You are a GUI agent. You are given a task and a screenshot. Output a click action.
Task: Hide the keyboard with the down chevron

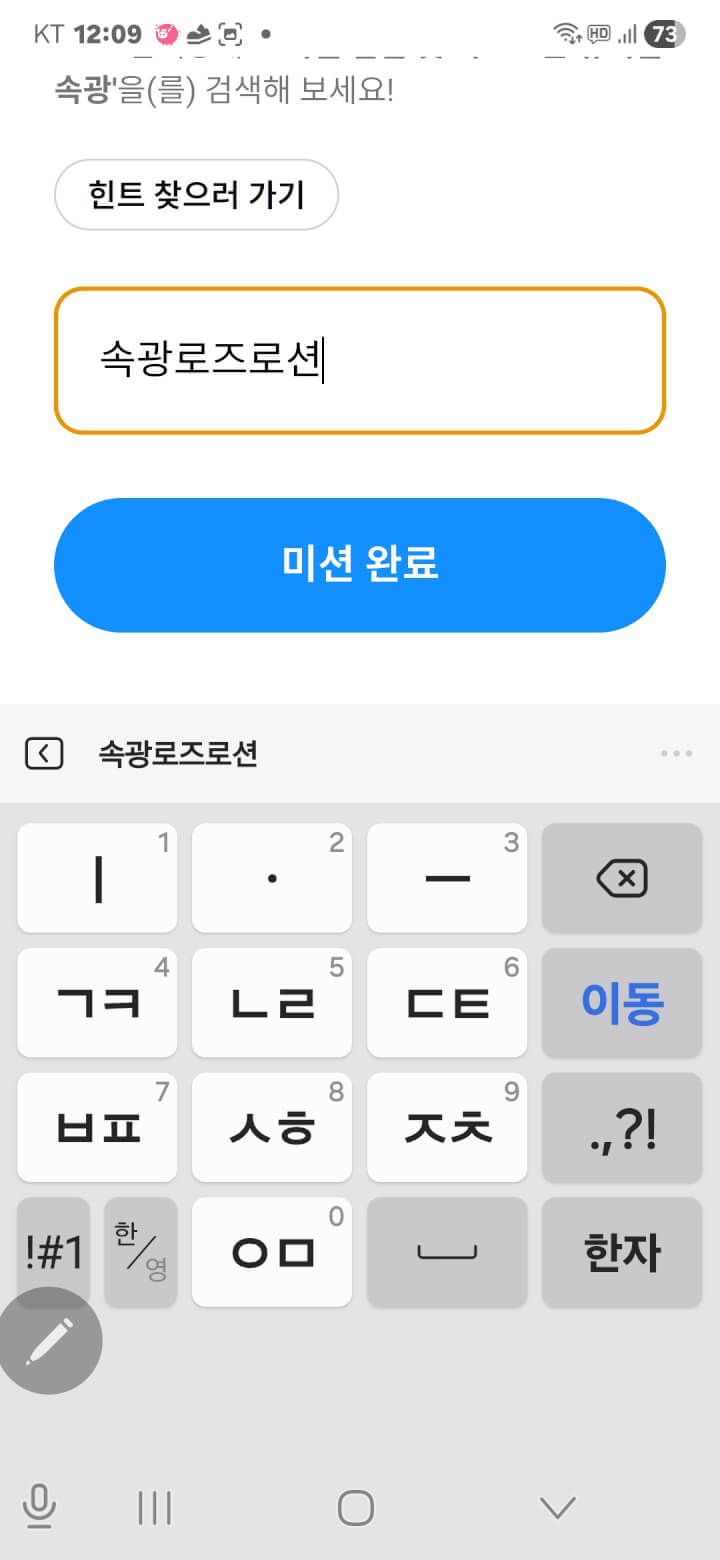click(x=557, y=1507)
